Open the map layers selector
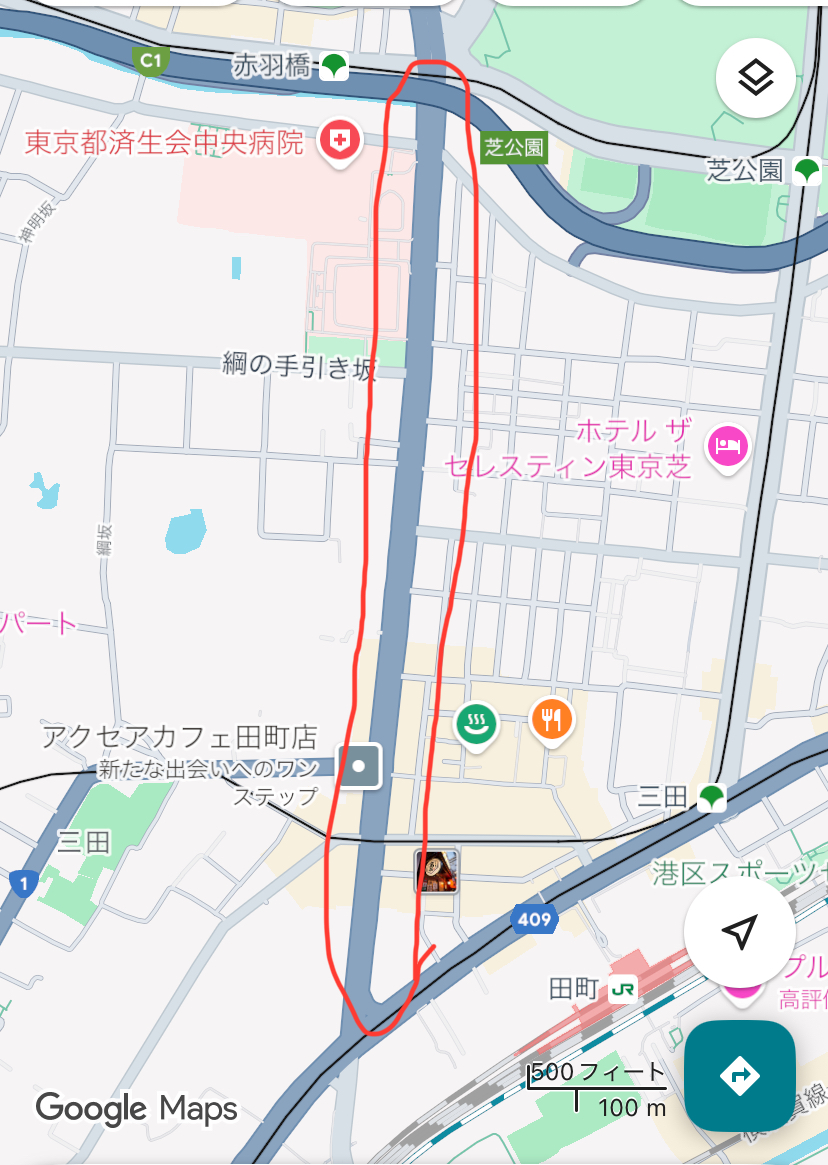Image resolution: width=828 pixels, height=1165 pixels. [x=755, y=79]
